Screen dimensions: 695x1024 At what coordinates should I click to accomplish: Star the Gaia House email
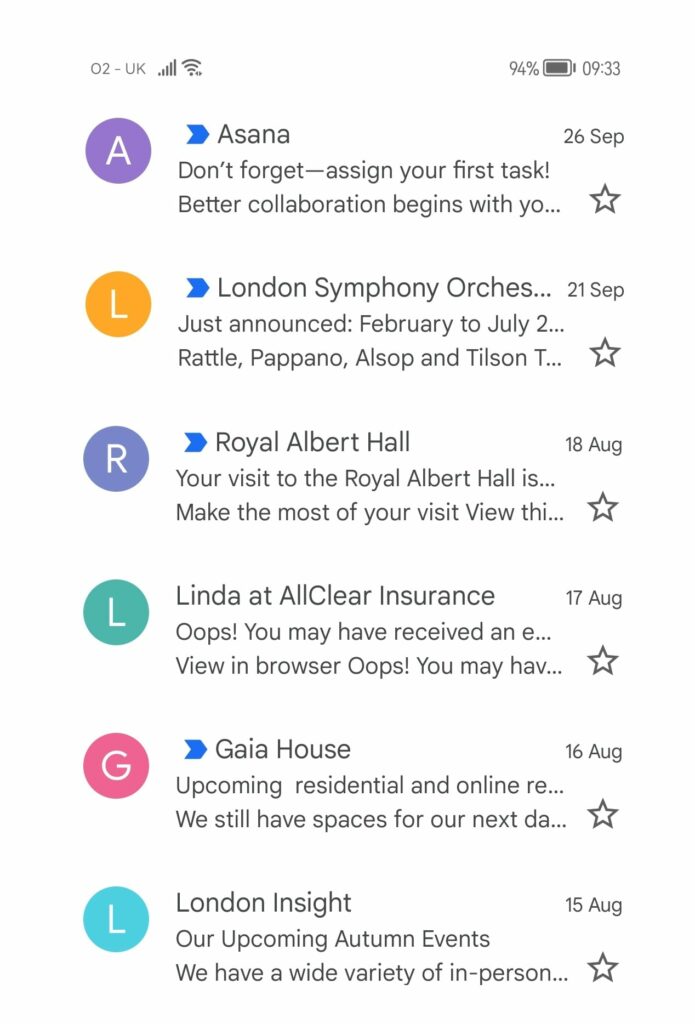[x=602, y=814]
